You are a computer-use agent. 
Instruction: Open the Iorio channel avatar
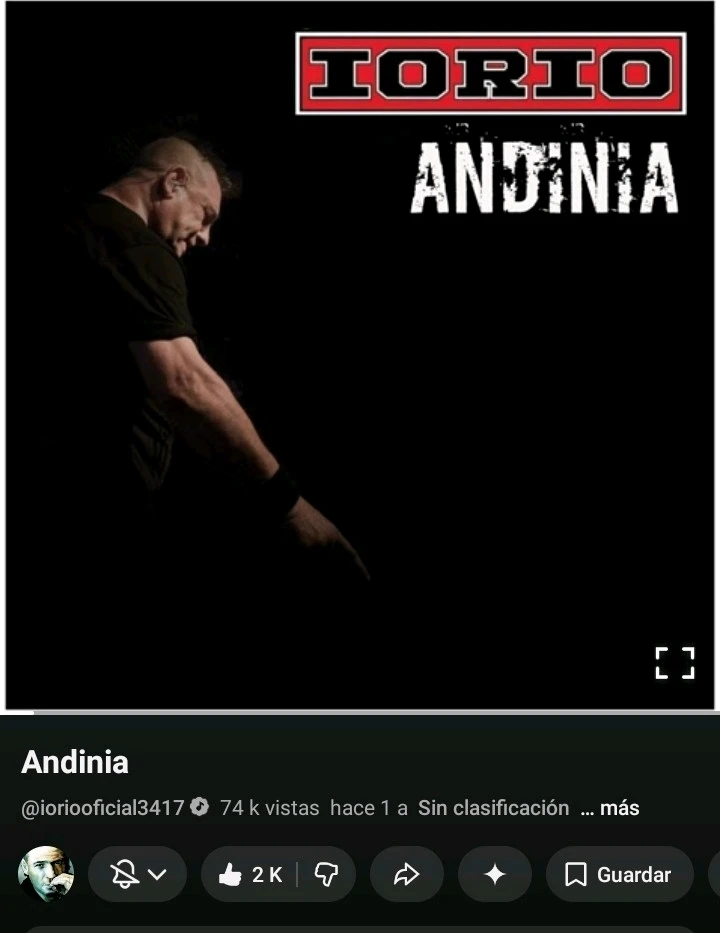tap(46, 874)
